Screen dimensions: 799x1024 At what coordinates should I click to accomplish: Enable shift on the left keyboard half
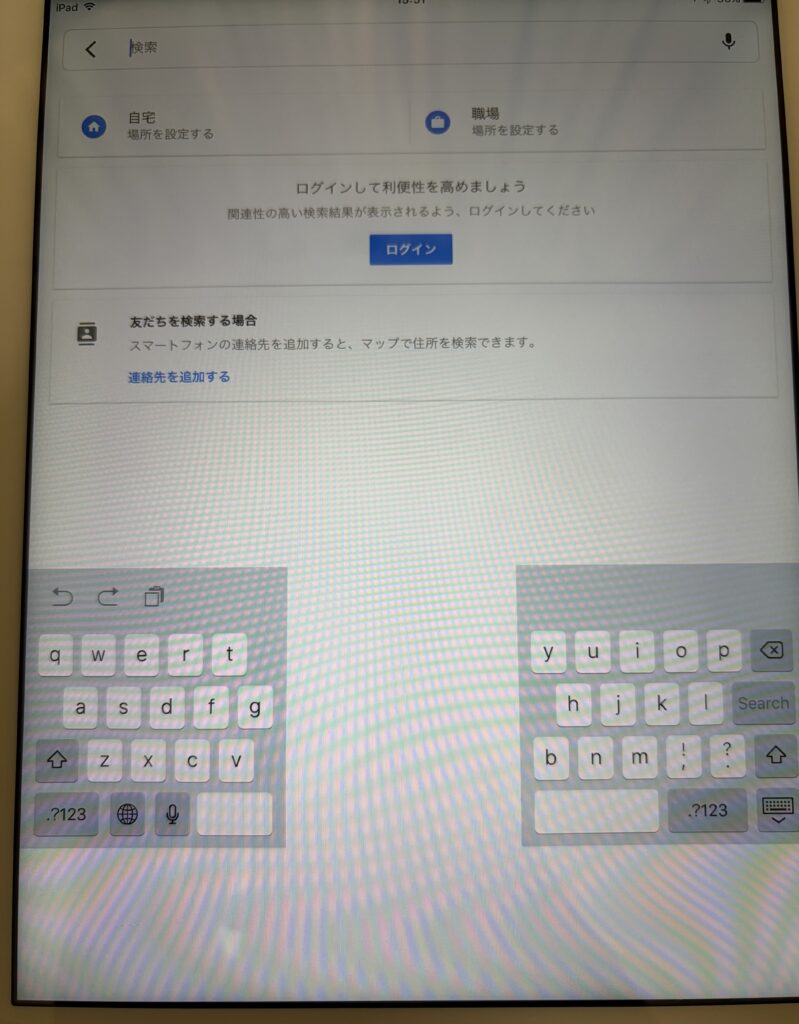coord(57,760)
